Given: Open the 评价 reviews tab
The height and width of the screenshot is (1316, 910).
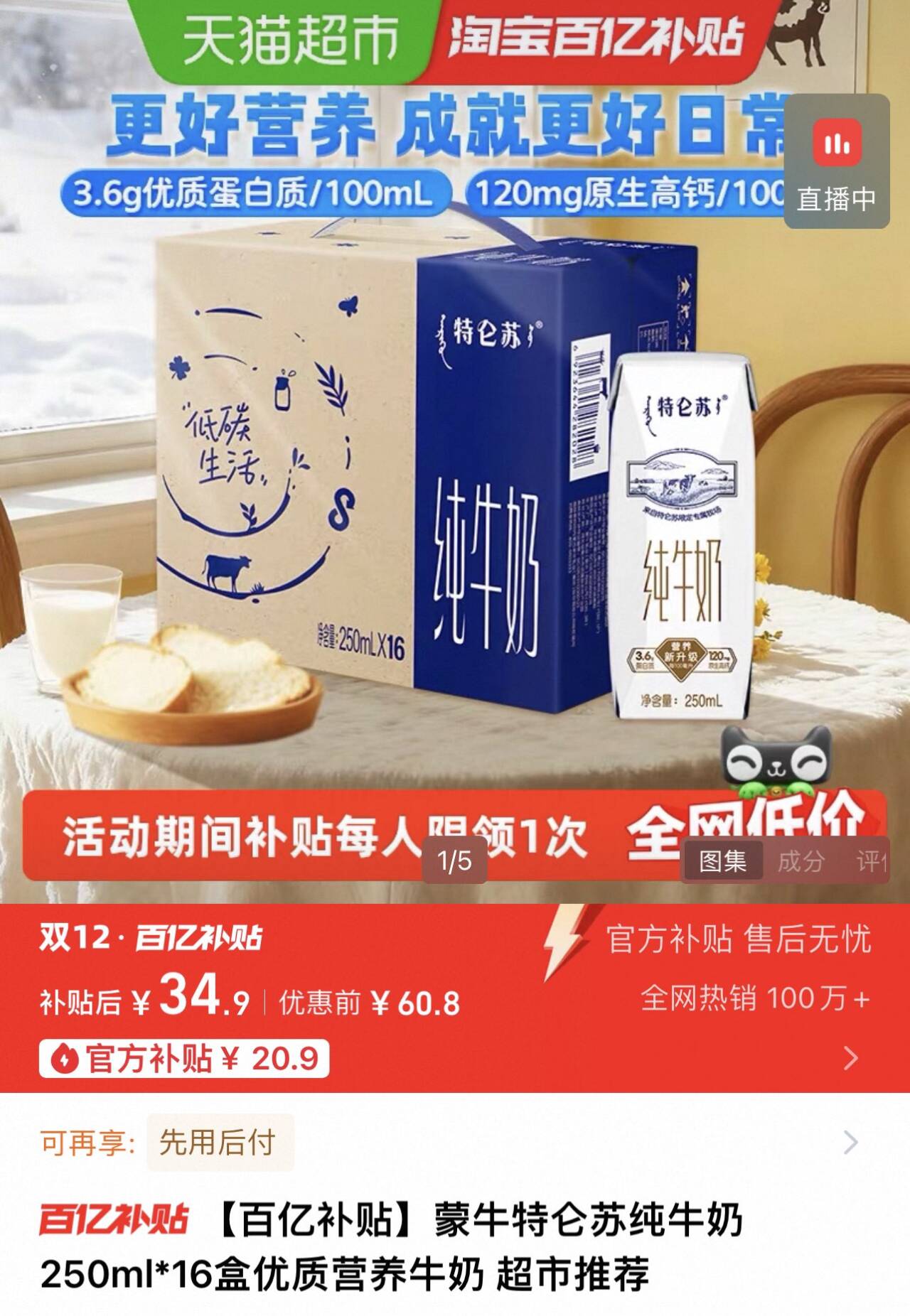Looking at the screenshot, I should click(x=876, y=861).
